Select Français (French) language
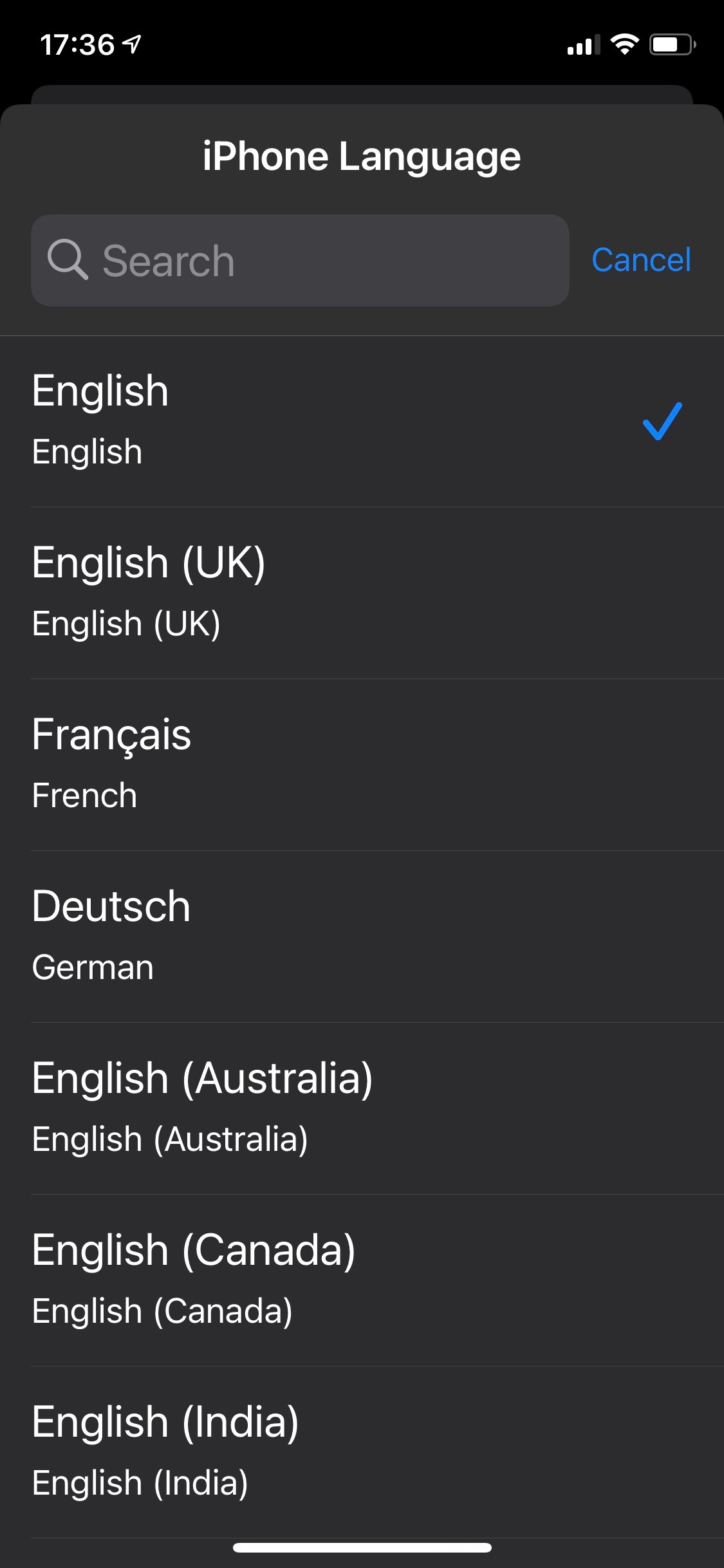This screenshot has height=1568, width=724. point(360,765)
